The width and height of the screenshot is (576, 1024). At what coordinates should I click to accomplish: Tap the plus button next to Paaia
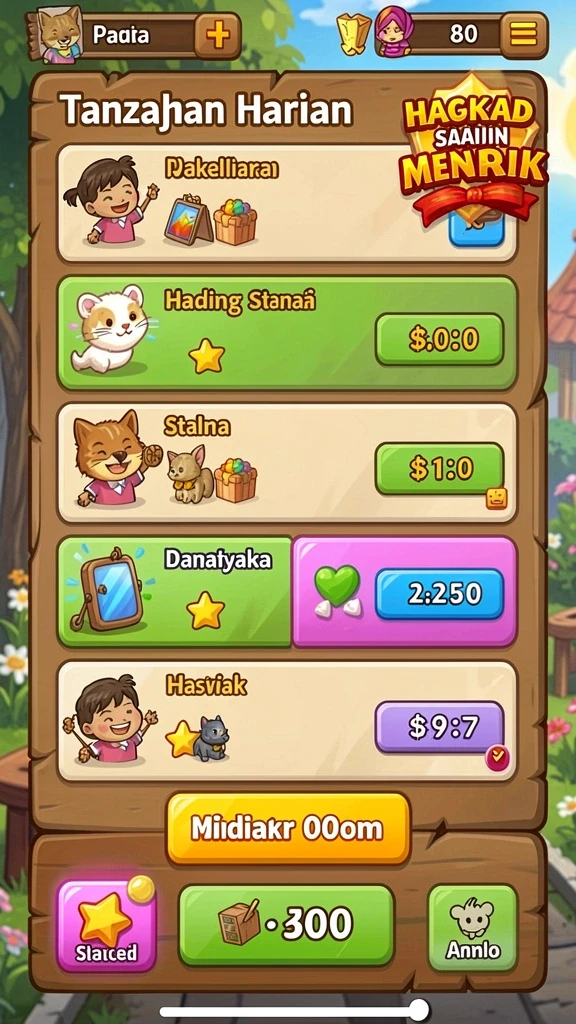coord(217,36)
